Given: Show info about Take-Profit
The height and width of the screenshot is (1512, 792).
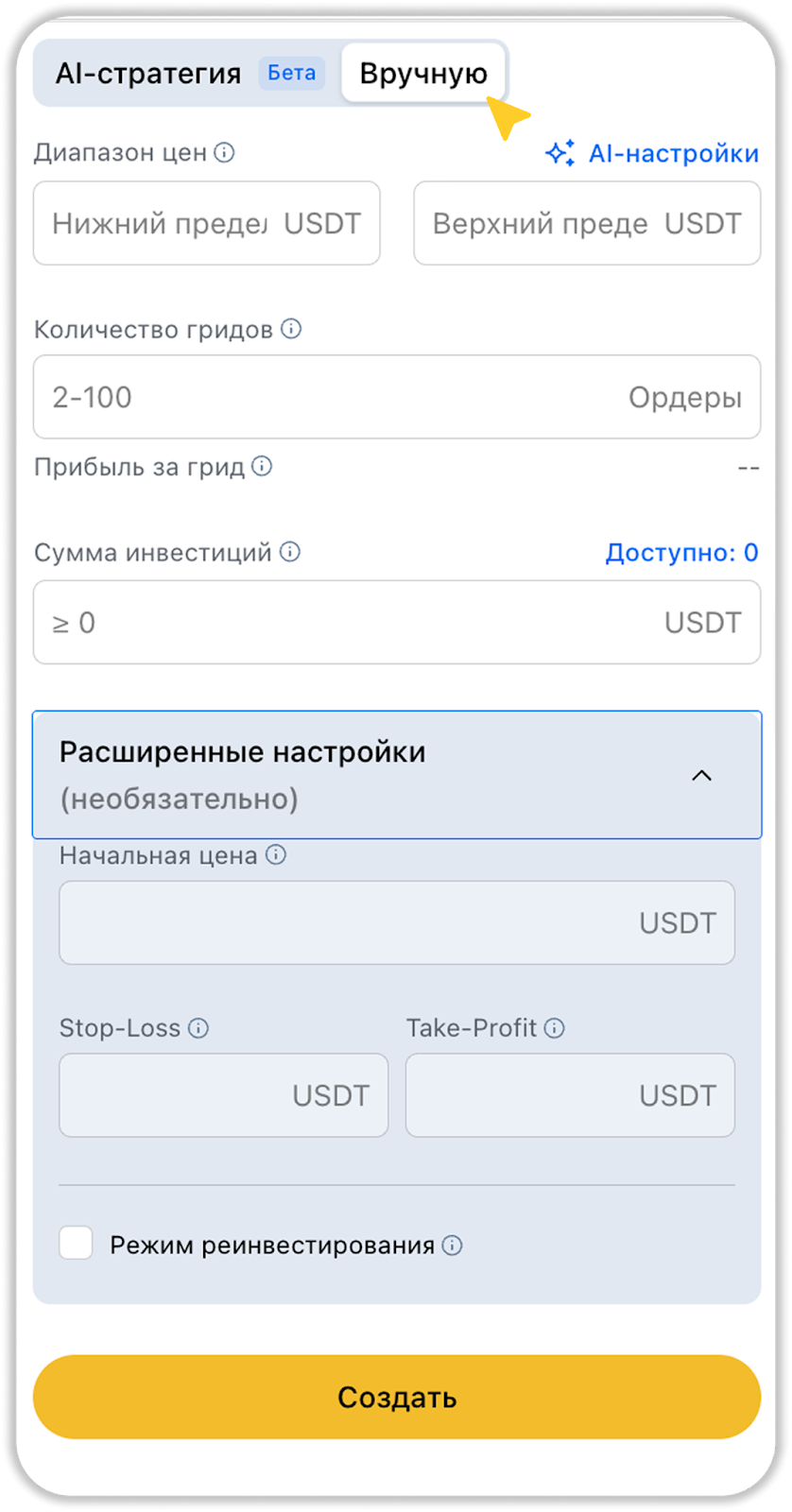Looking at the screenshot, I should [555, 1028].
